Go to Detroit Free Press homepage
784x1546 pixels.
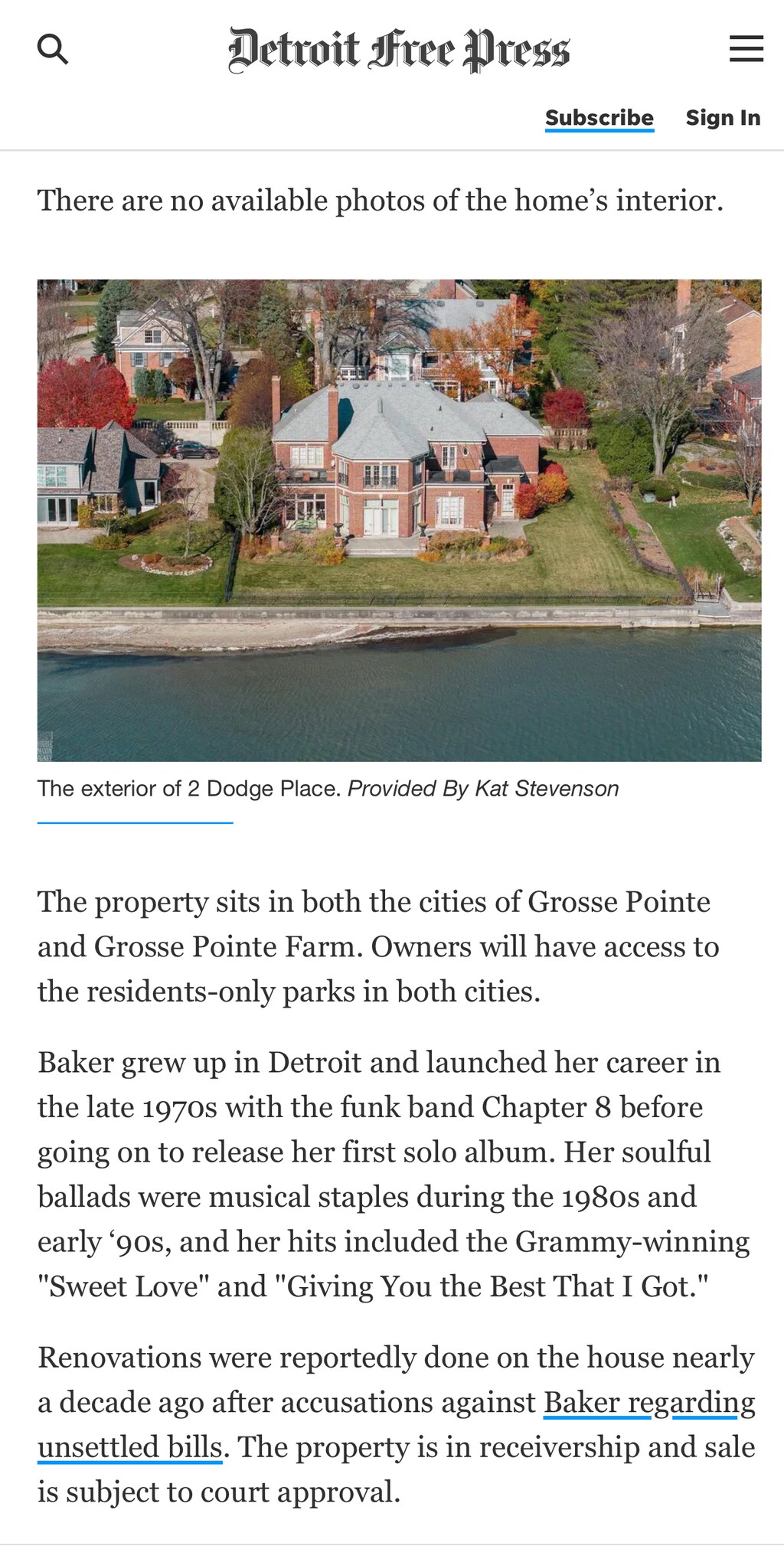(x=399, y=51)
